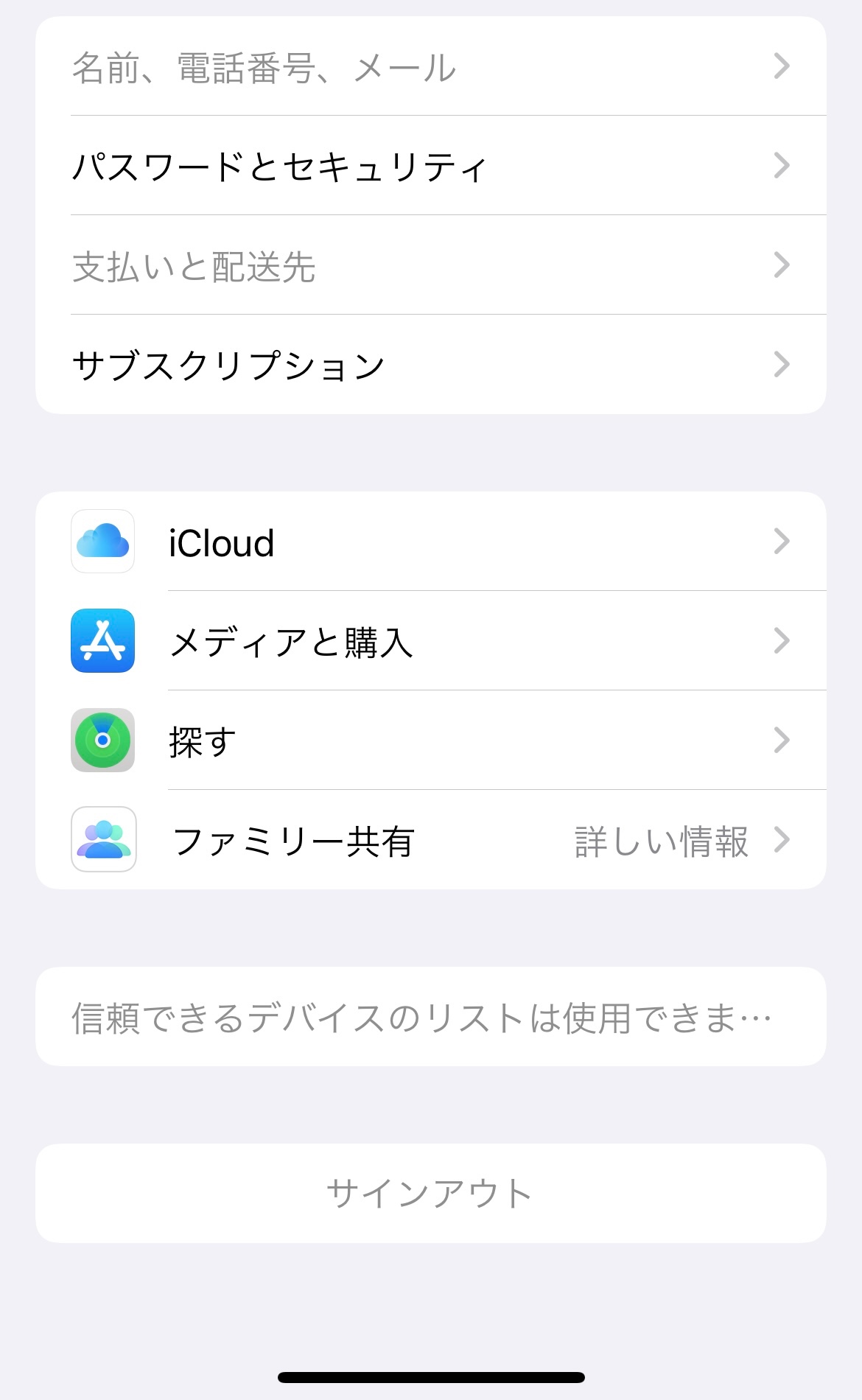Select メディアと購入 row
This screenshot has width=862, height=1400.
(430, 641)
